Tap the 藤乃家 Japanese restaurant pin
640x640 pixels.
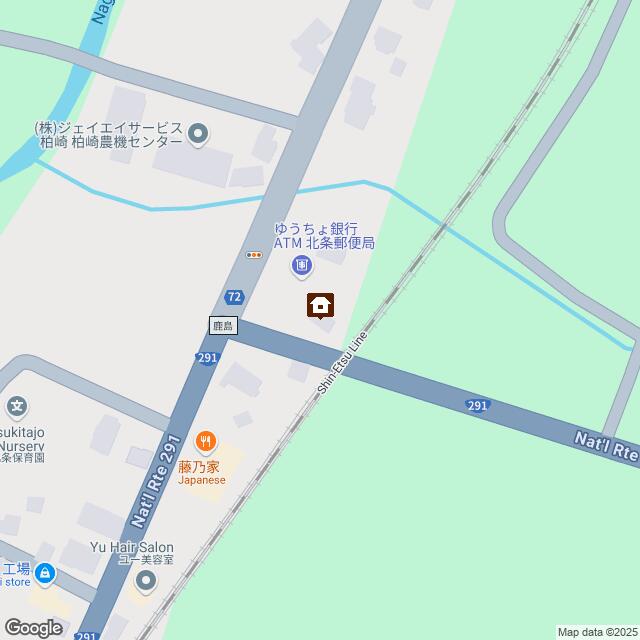tap(205, 440)
